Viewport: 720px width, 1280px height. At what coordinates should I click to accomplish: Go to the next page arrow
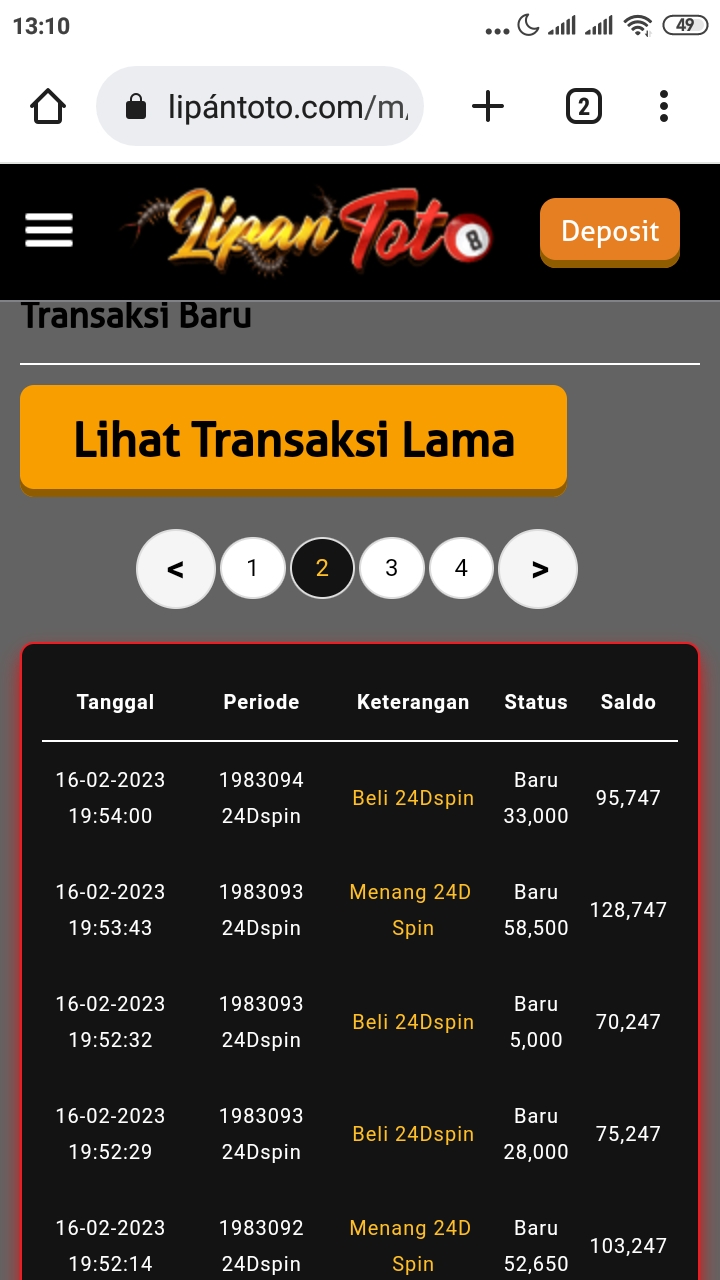(x=539, y=569)
